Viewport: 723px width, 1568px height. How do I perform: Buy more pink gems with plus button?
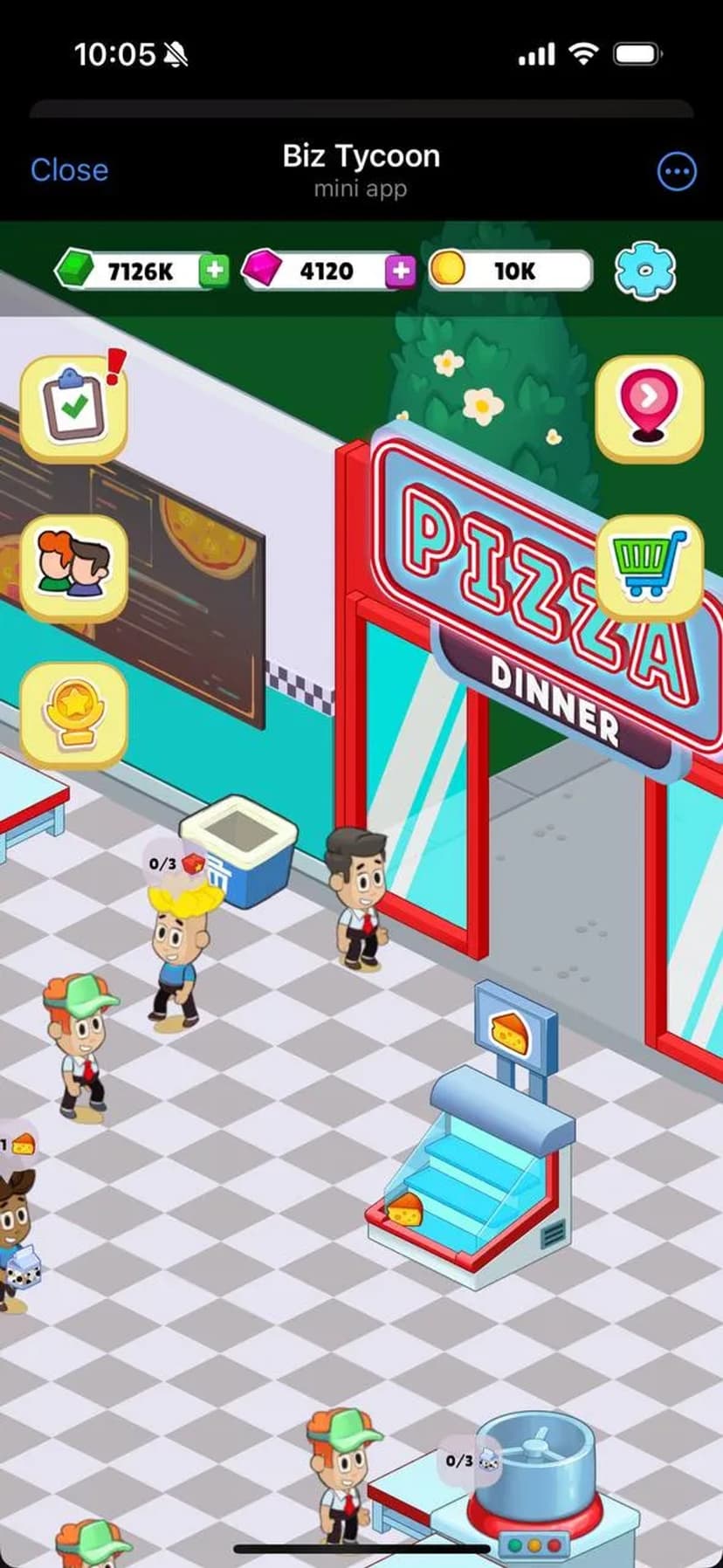tap(400, 271)
